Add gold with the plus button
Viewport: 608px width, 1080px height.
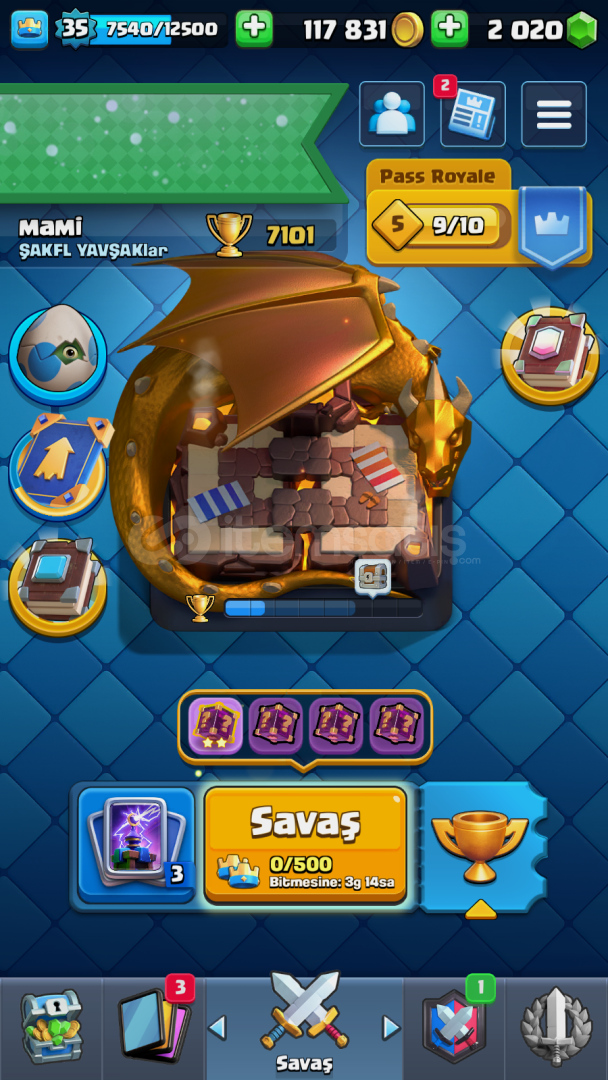click(254, 29)
